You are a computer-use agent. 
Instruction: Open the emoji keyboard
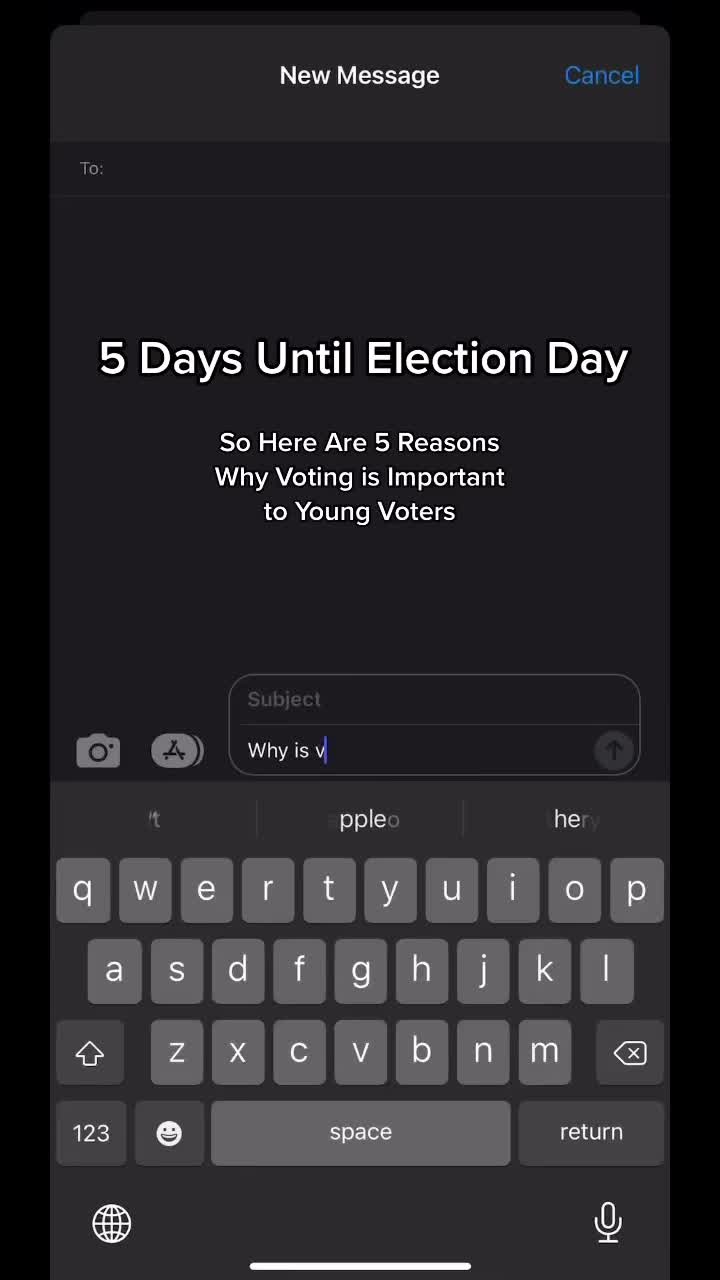[169, 1132]
